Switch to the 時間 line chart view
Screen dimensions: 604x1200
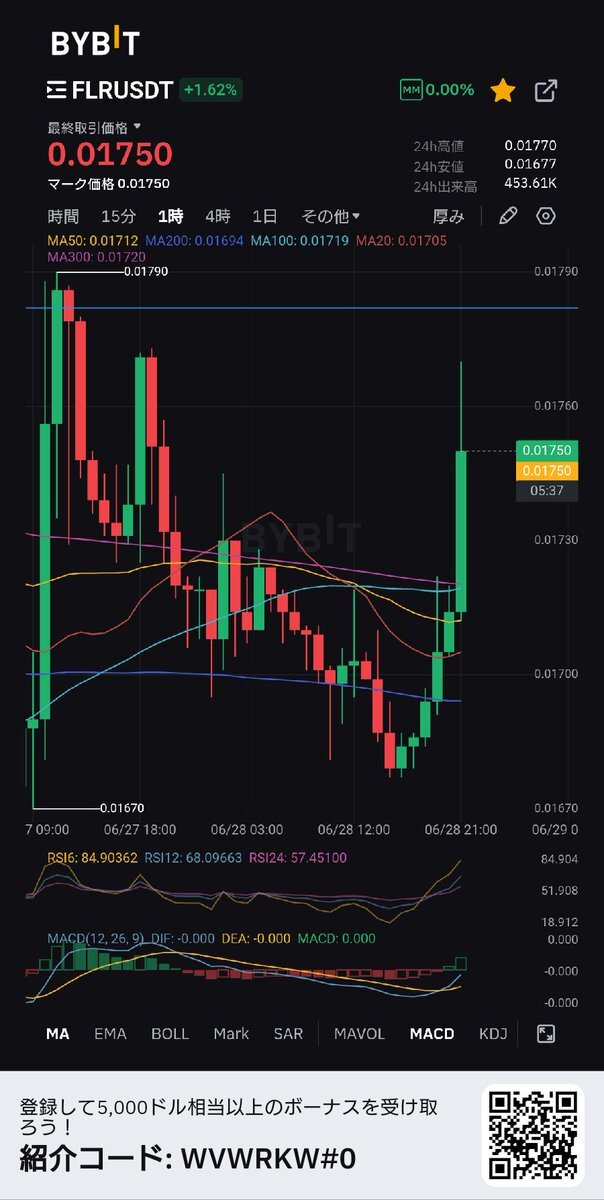click(x=63, y=216)
